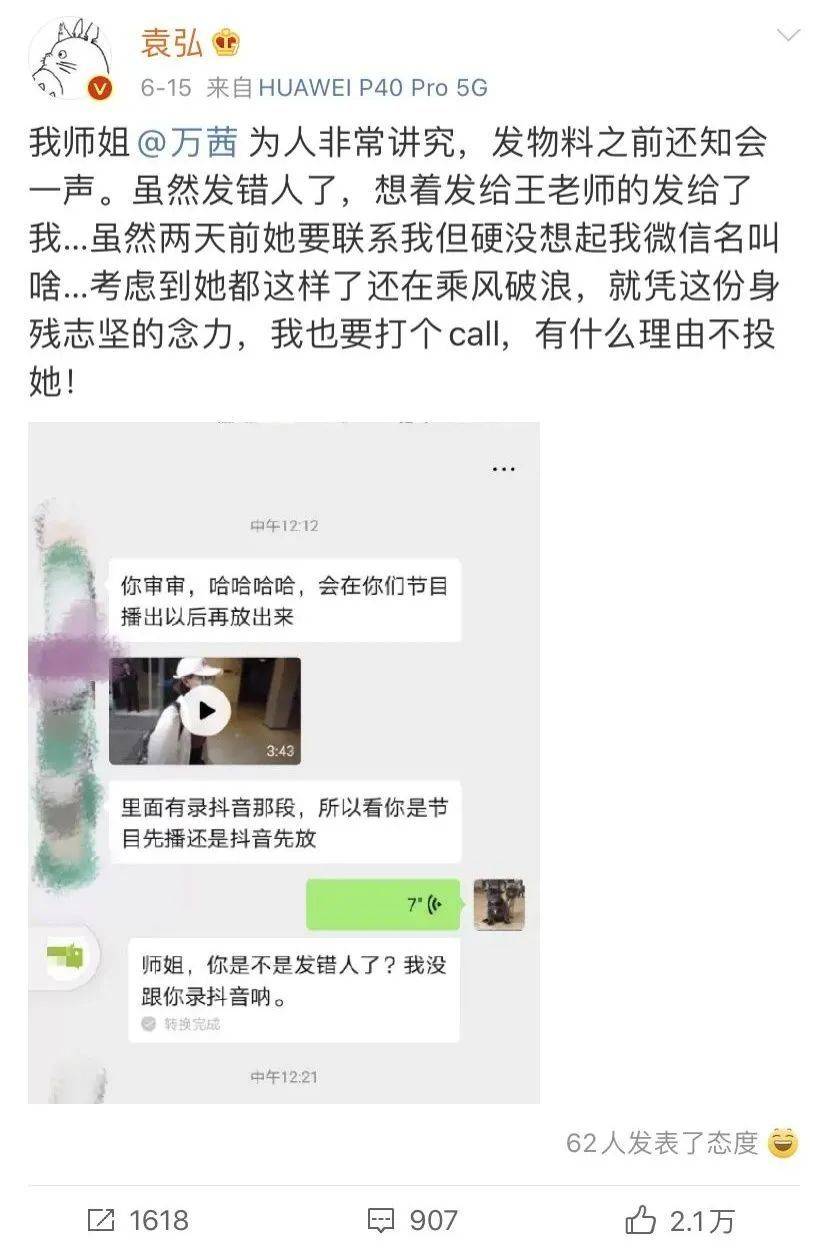Open the attached chat screenshot image
This screenshot has height=1253, width=828.
tap(283, 762)
